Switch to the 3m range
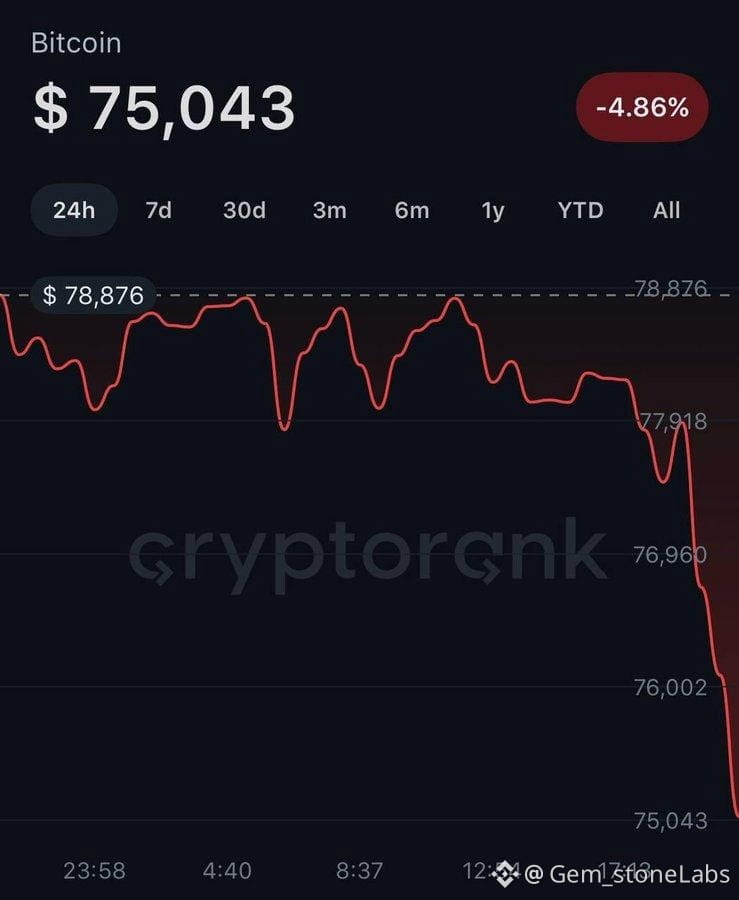The height and width of the screenshot is (900, 739). tap(329, 210)
